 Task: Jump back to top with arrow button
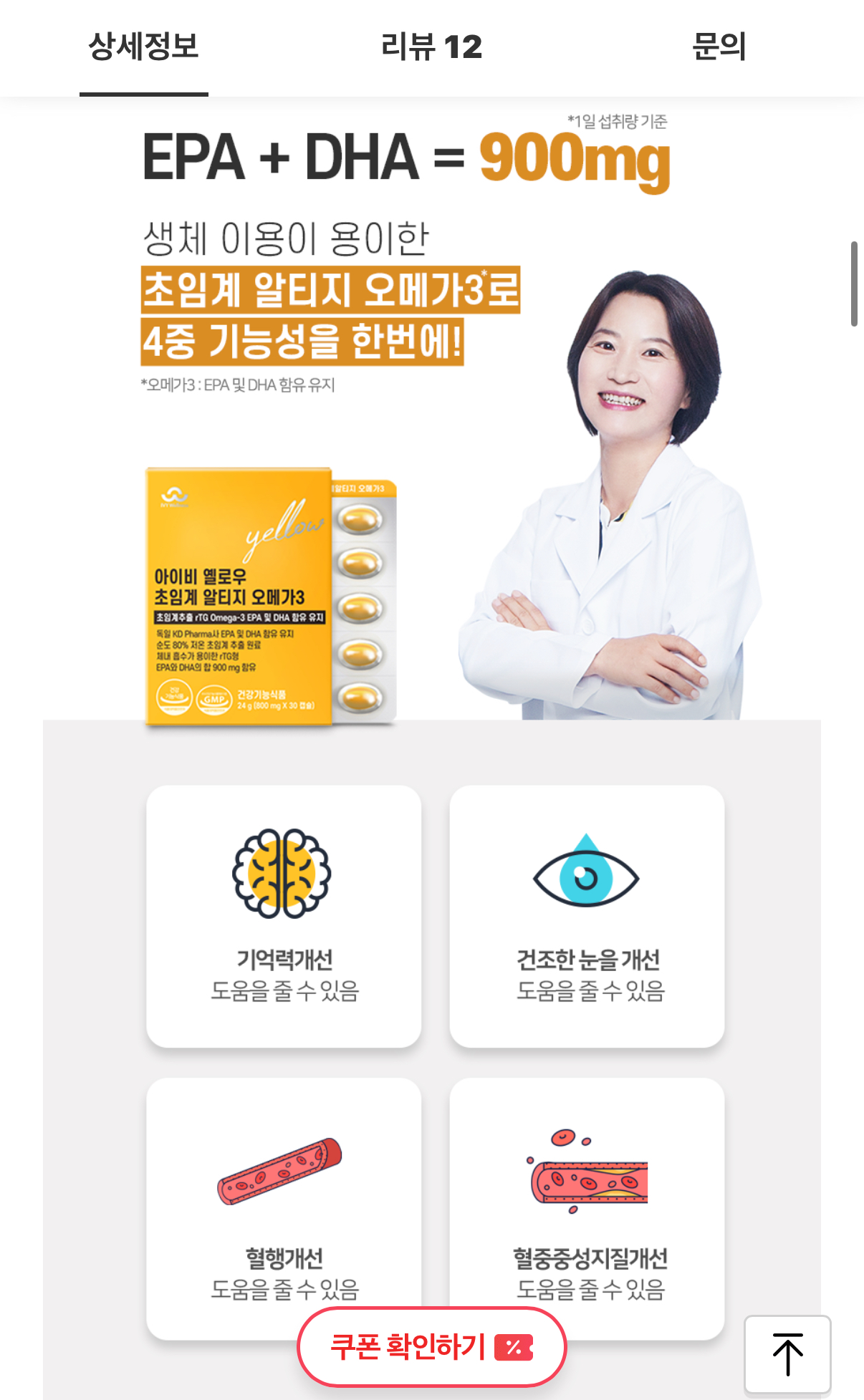787,1354
